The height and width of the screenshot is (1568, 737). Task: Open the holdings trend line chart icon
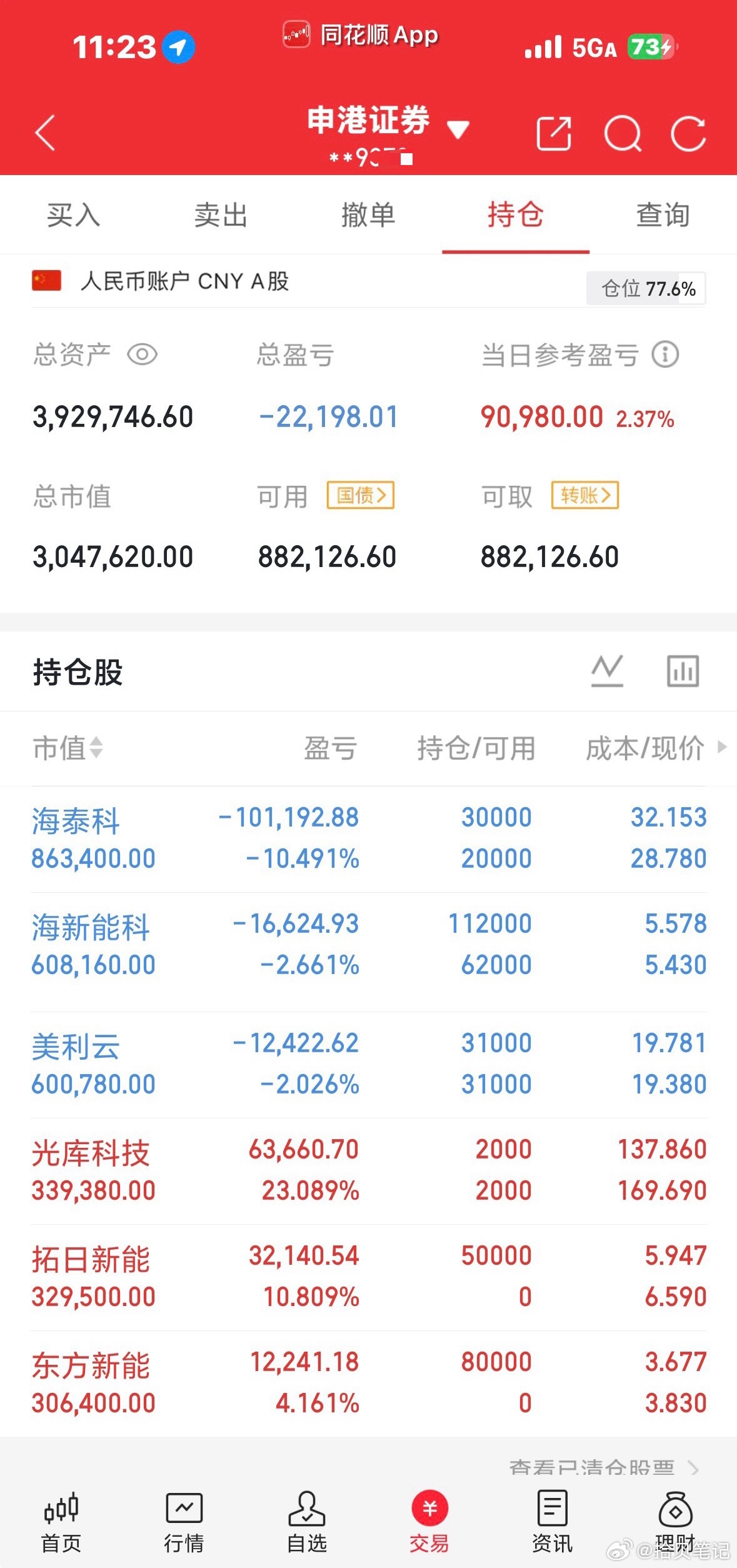608,671
